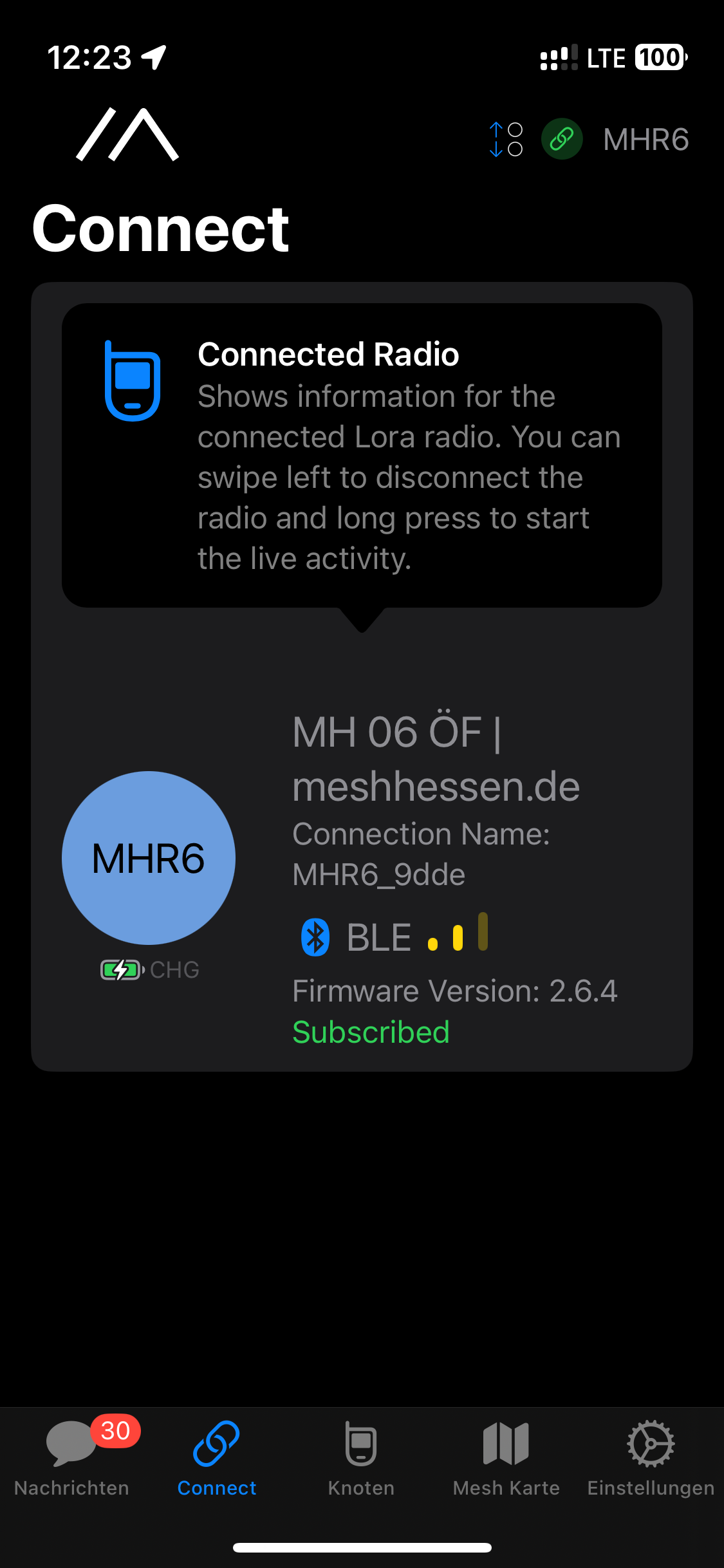724x1568 pixels.
Task: Tap the green link status icon
Action: click(562, 139)
